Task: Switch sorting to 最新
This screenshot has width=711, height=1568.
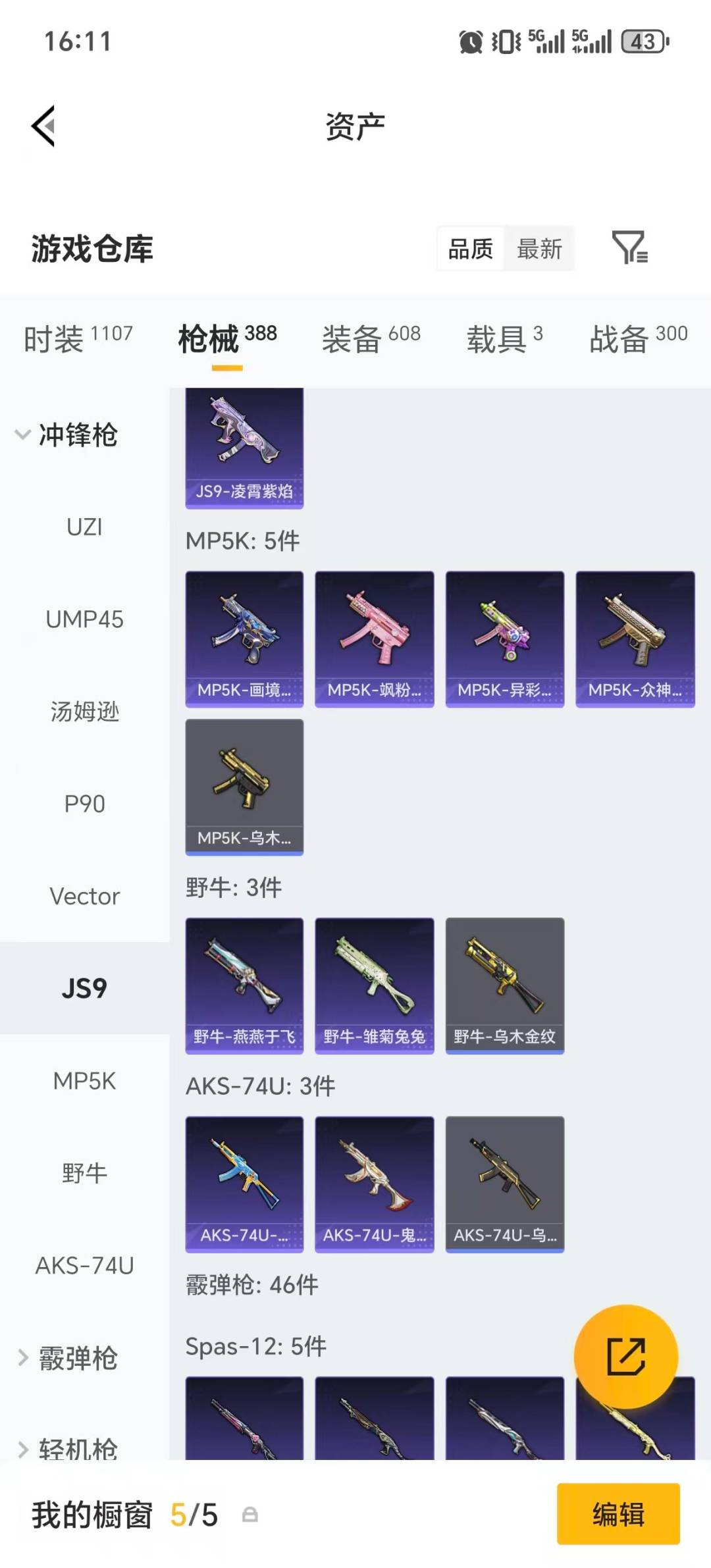Action: click(540, 248)
